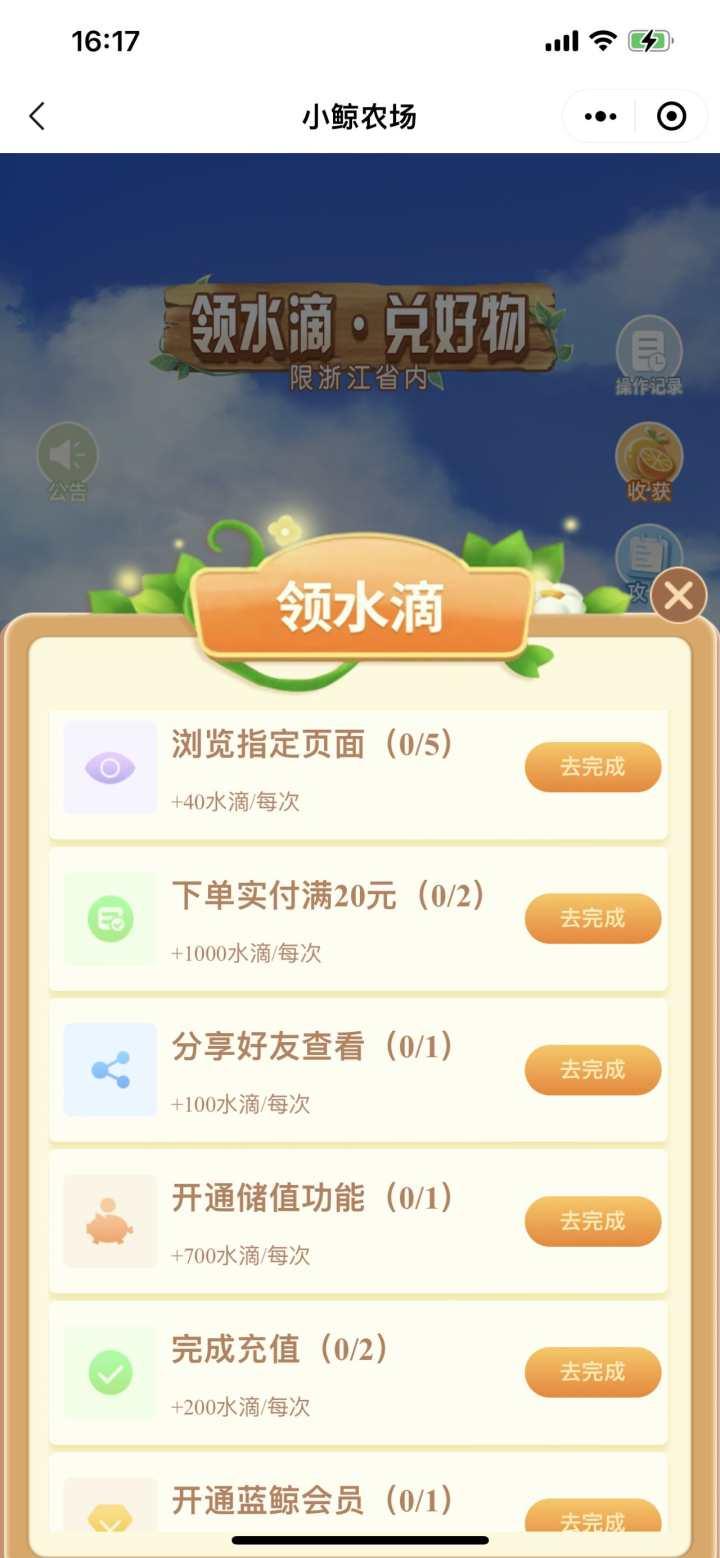Tap 去完成 for 开通储值功能
The height and width of the screenshot is (1558, 720).
point(593,1221)
